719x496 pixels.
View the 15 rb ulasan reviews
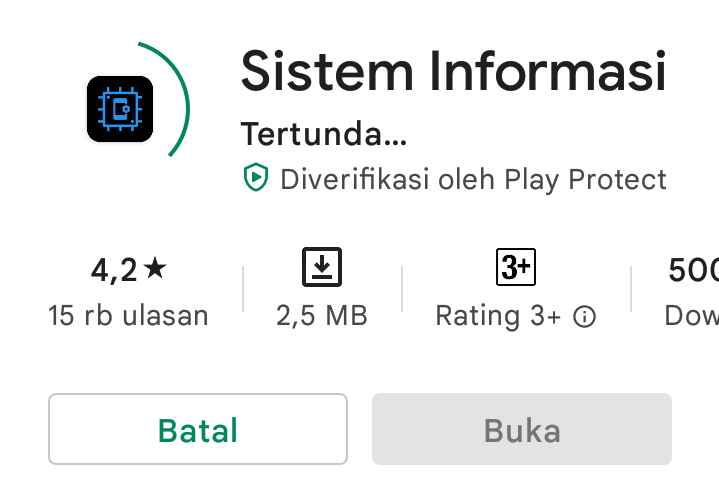click(128, 316)
